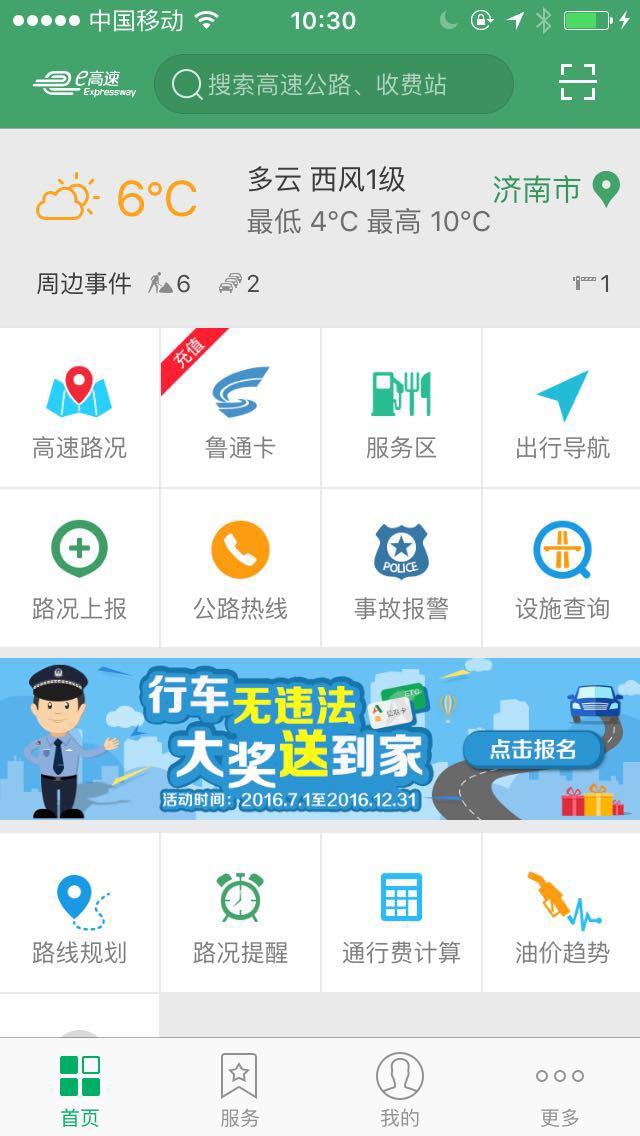This screenshot has height=1136, width=640.
Task: Open 出行导航 navigation
Action: [x=562, y=407]
